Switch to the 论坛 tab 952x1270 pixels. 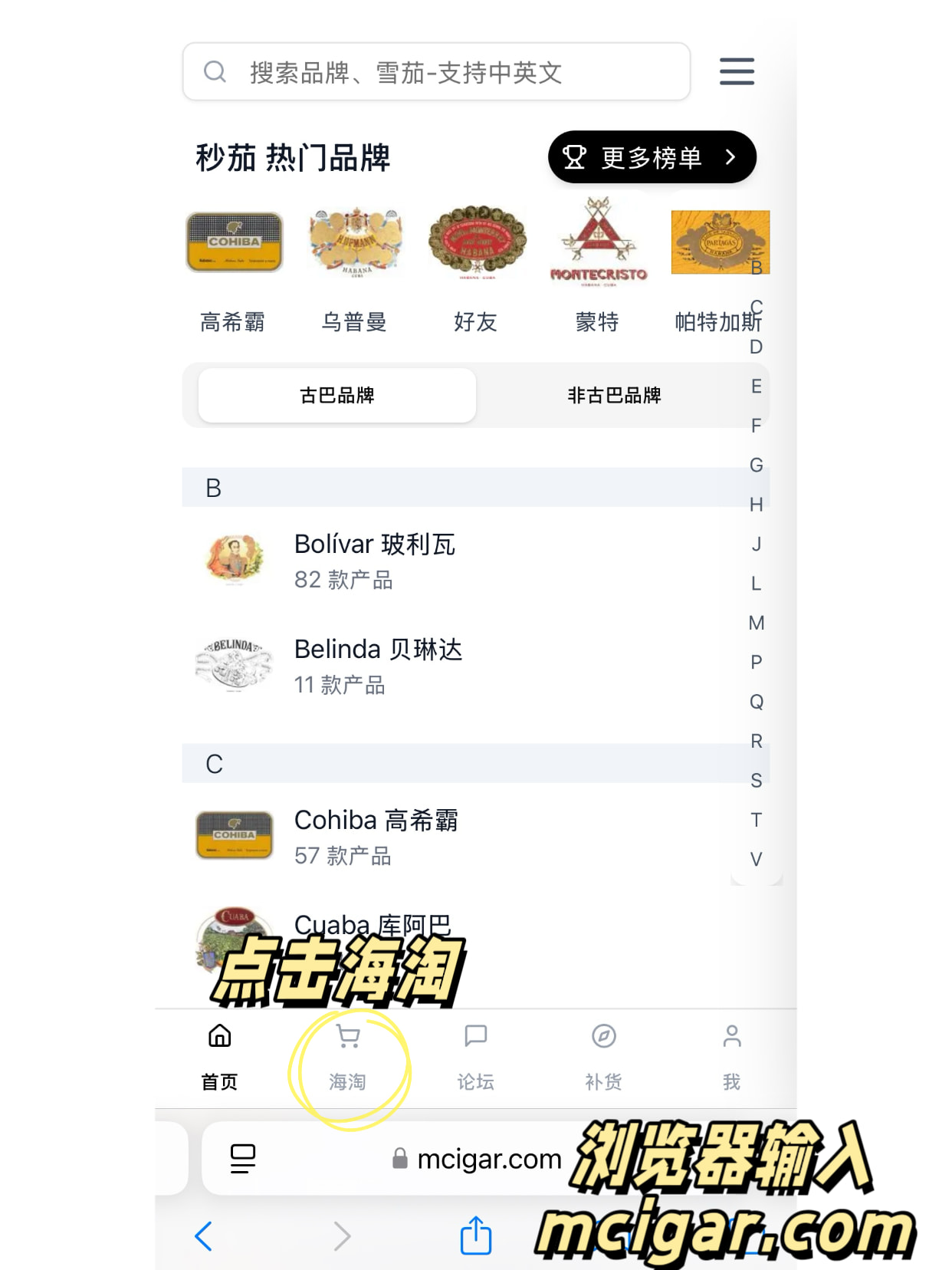point(475,1058)
